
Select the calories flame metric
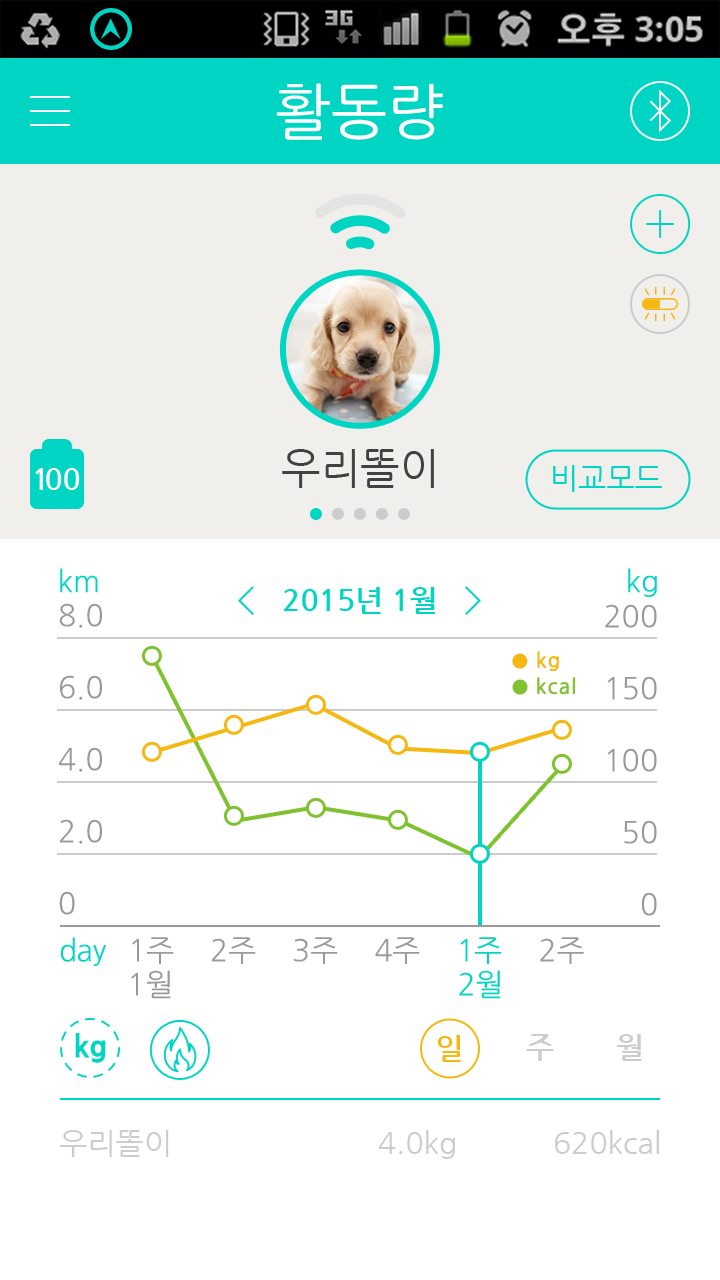pyautogui.click(x=180, y=1050)
